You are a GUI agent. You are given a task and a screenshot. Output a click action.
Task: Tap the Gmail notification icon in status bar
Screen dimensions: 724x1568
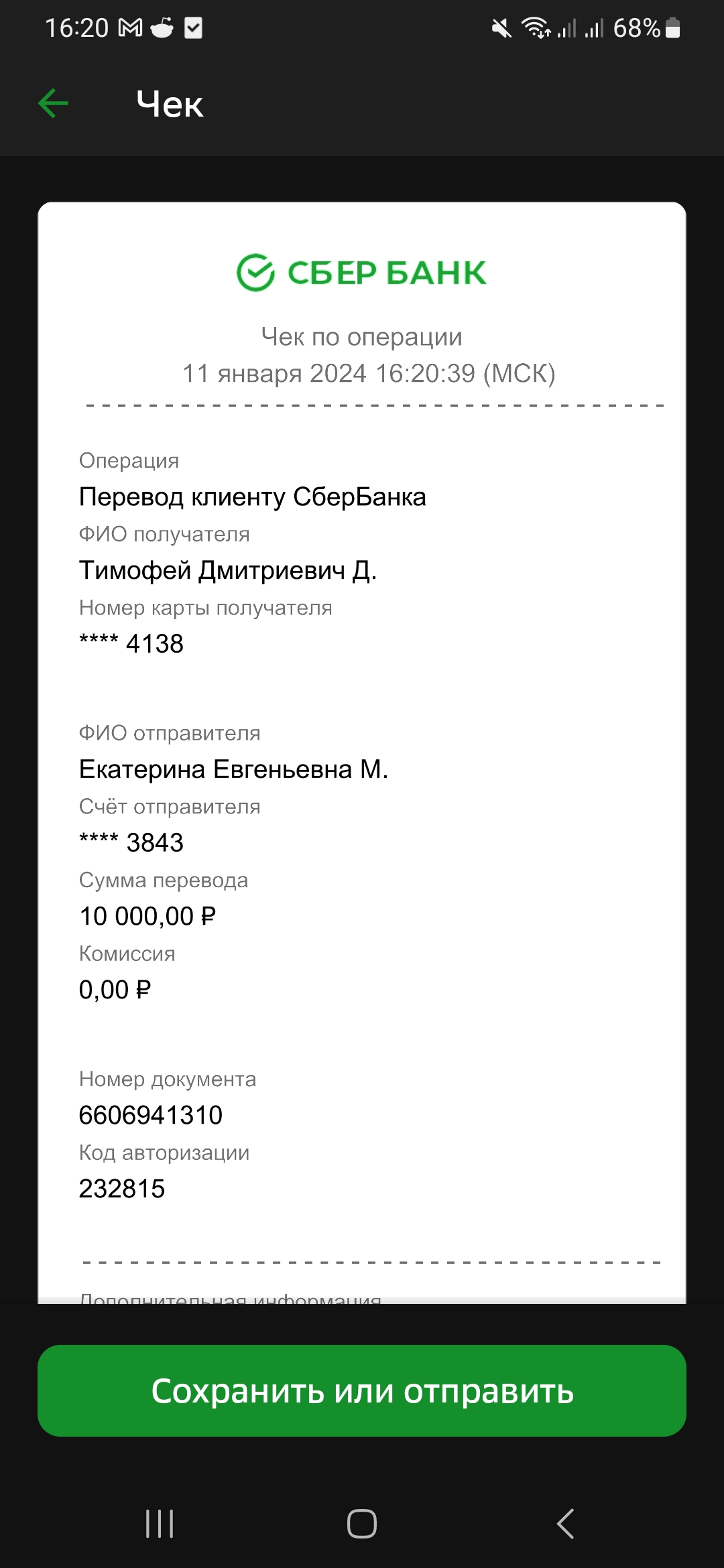(x=131, y=27)
